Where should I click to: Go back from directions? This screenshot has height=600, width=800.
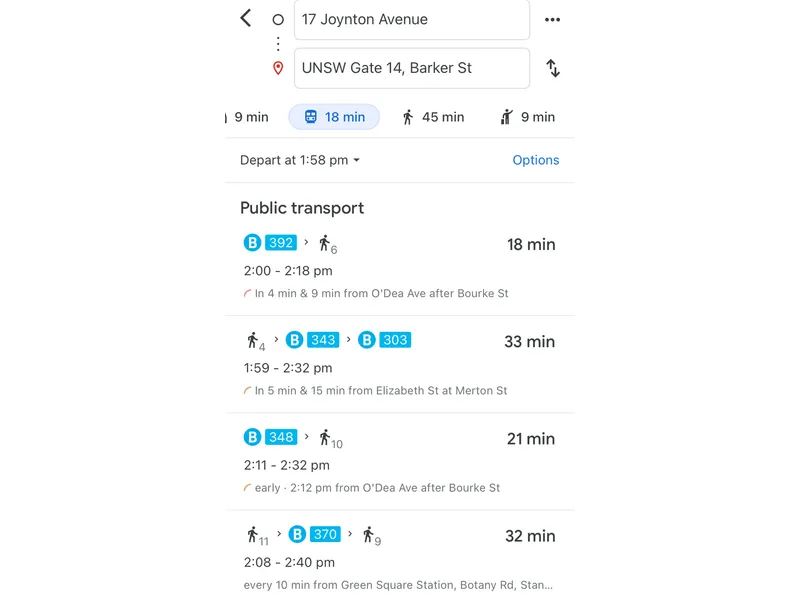click(246, 18)
